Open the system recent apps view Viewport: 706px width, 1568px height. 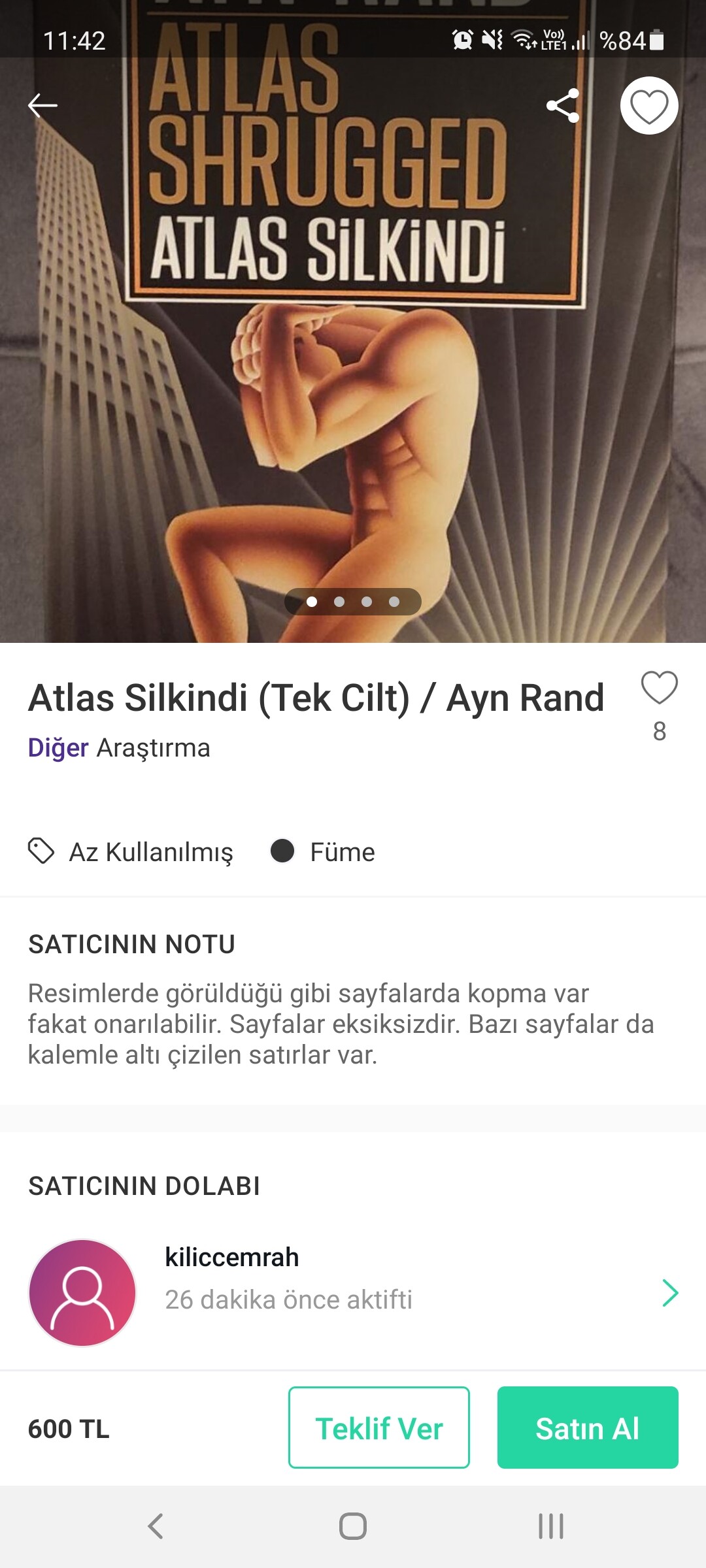(550, 1527)
